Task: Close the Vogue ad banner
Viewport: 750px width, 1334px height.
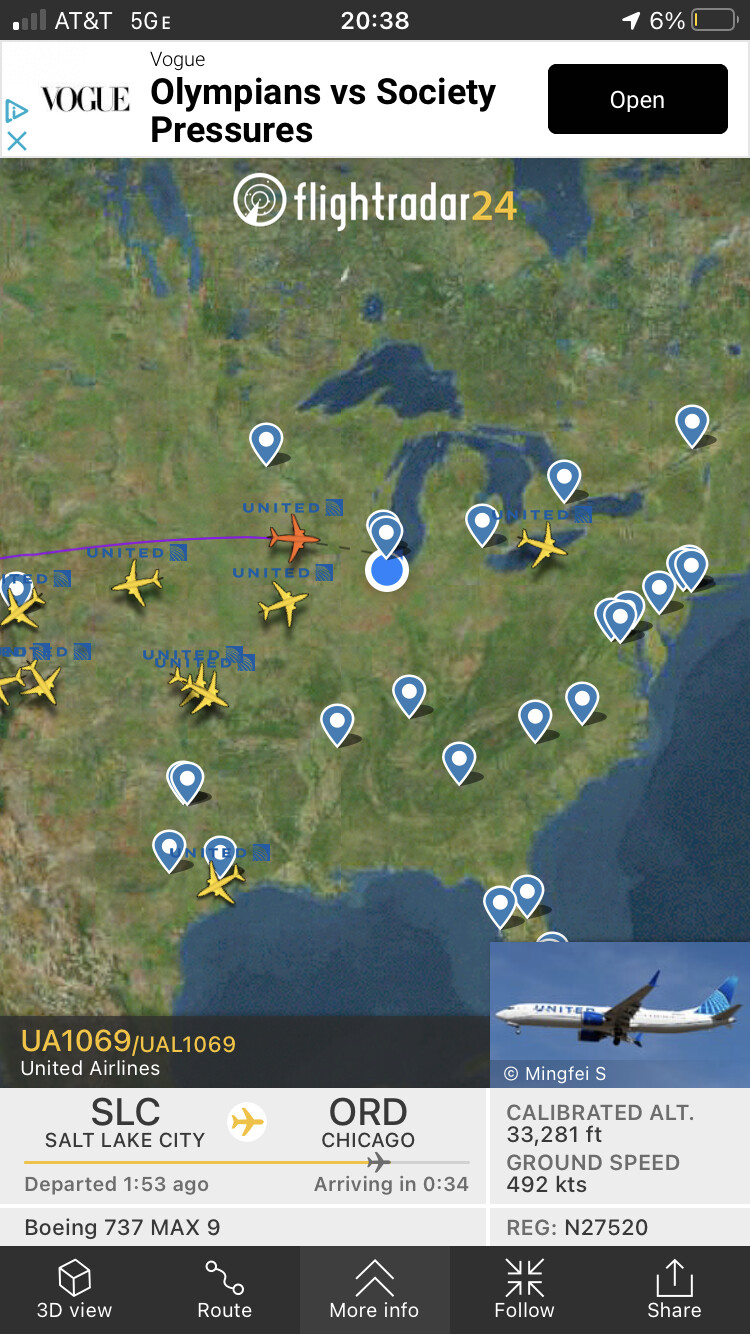Action: coord(16,141)
